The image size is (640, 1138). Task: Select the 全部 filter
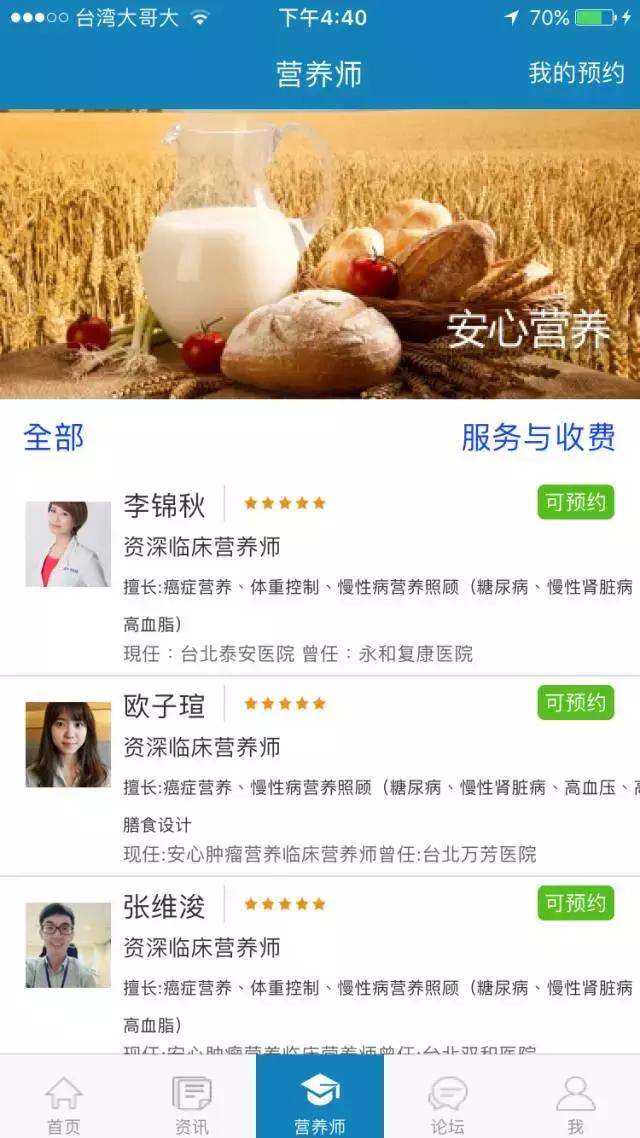(x=54, y=437)
